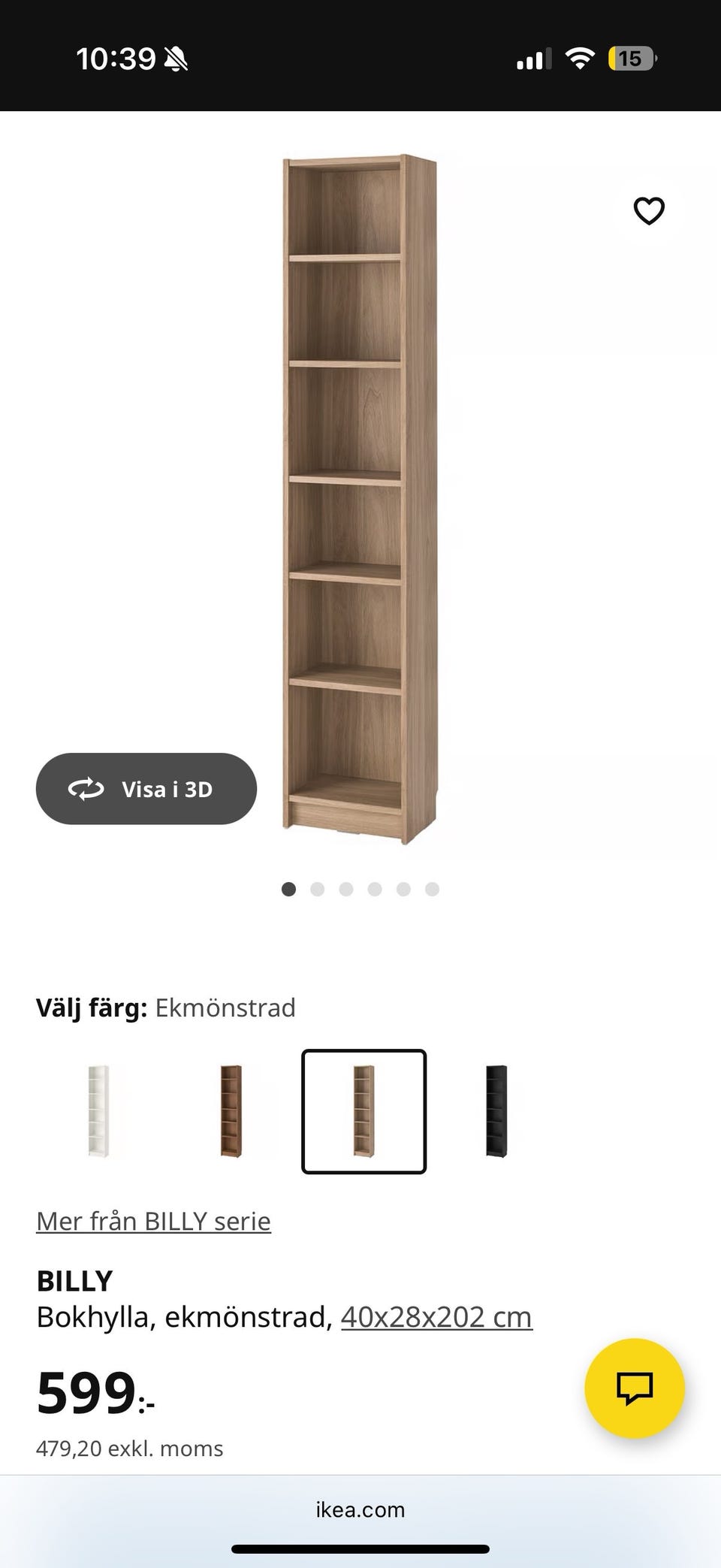The image size is (721, 1568).
Task: Add BILLY bookcase to favorites with heart icon
Action: click(x=649, y=211)
